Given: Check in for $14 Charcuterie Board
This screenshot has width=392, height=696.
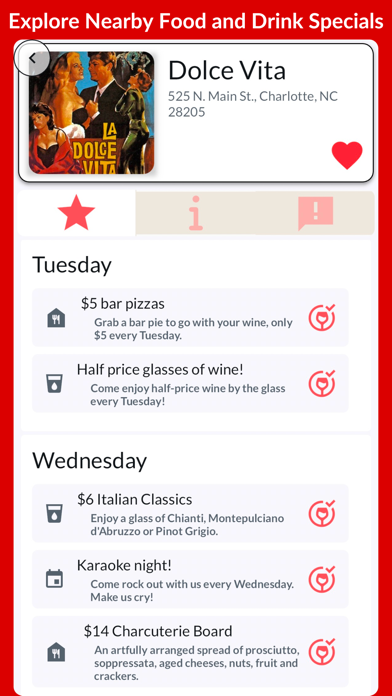Looking at the screenshot, I should click(x=322, y=652).
